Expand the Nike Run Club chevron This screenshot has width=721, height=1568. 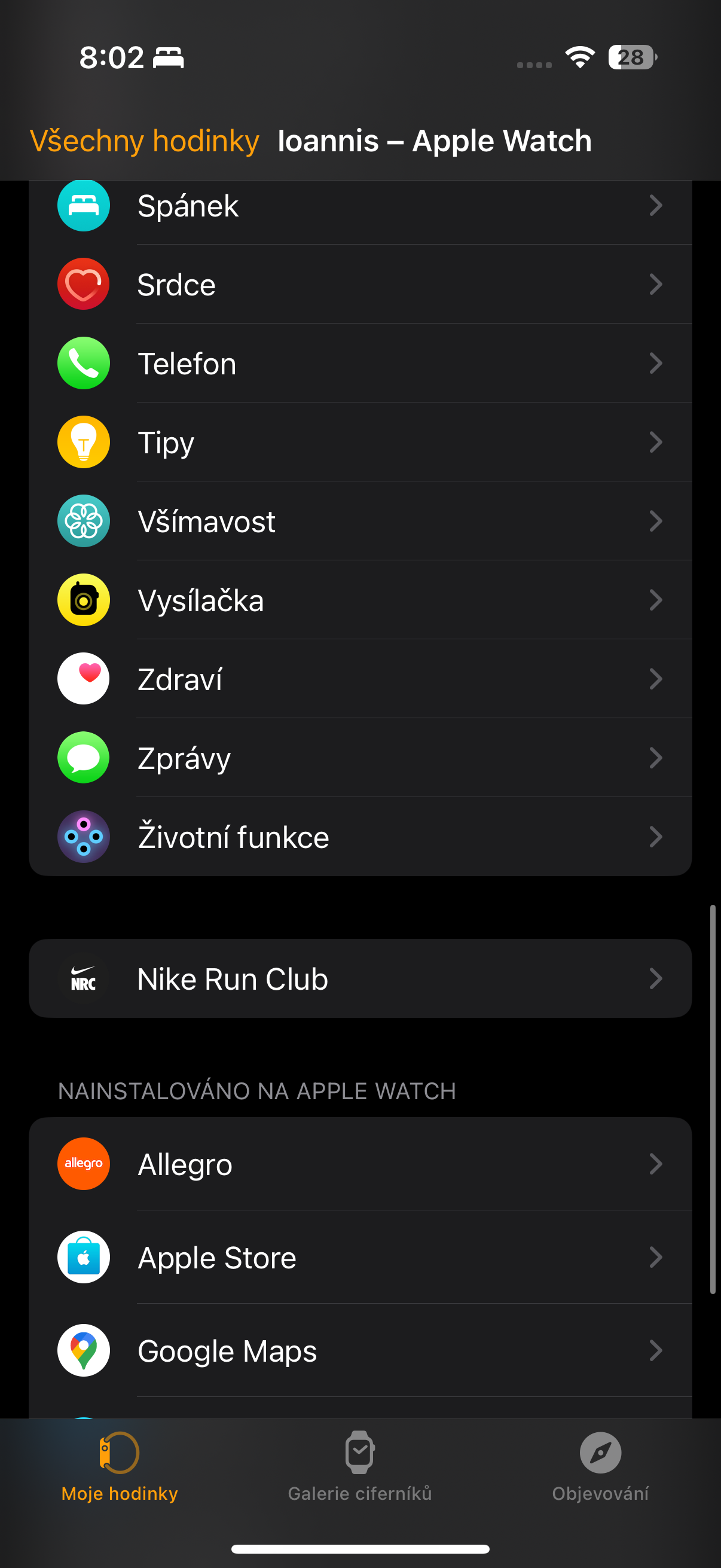(x=656, y=978)
